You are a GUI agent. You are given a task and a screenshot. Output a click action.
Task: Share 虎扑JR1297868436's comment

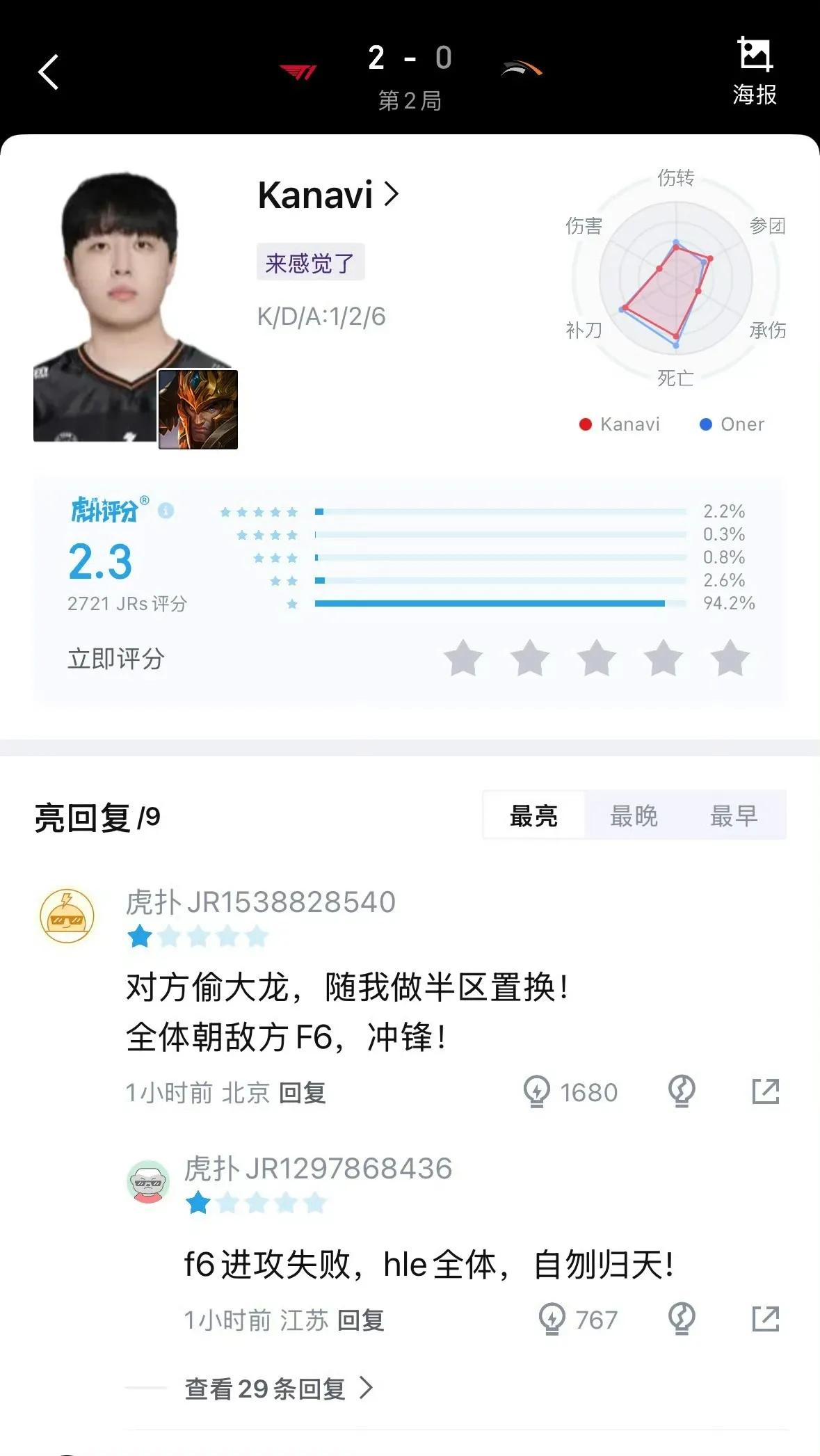click(x=765, y=1319)
